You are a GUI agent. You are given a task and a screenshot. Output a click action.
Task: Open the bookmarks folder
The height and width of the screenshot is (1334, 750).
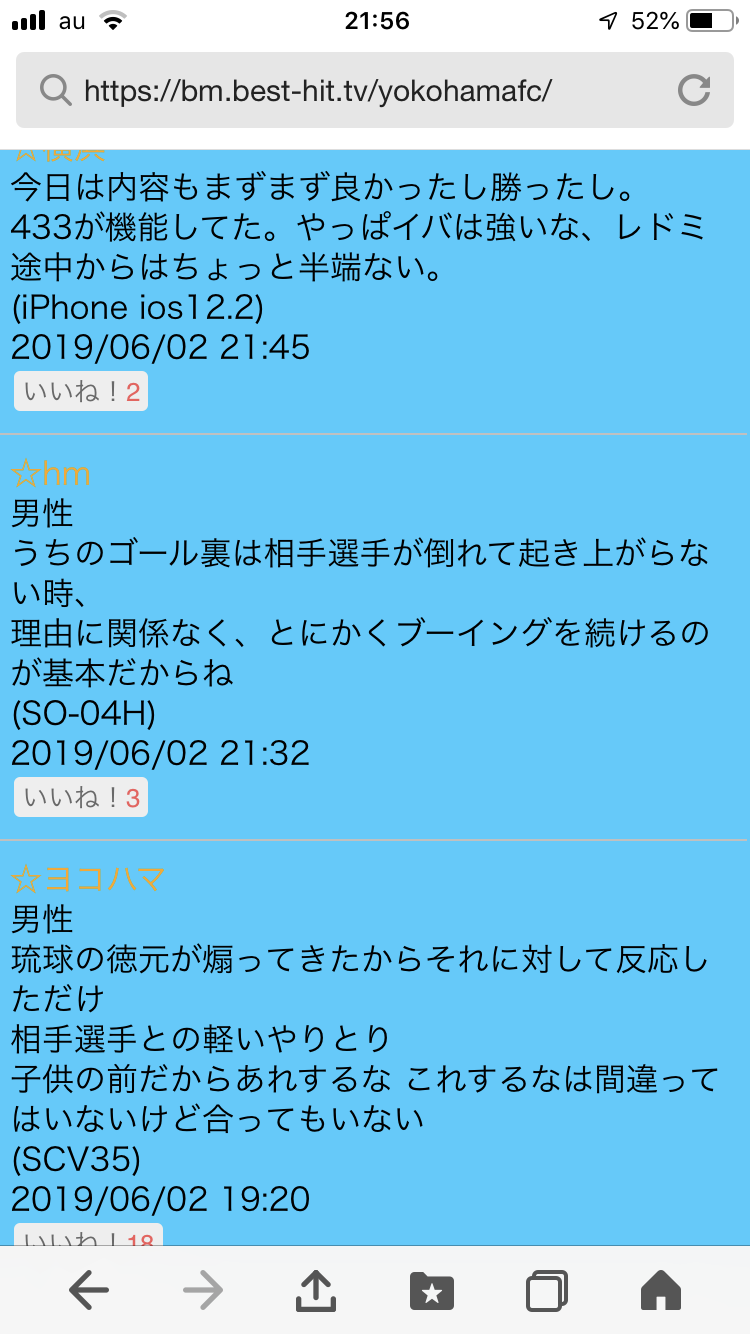(432, 1290)
